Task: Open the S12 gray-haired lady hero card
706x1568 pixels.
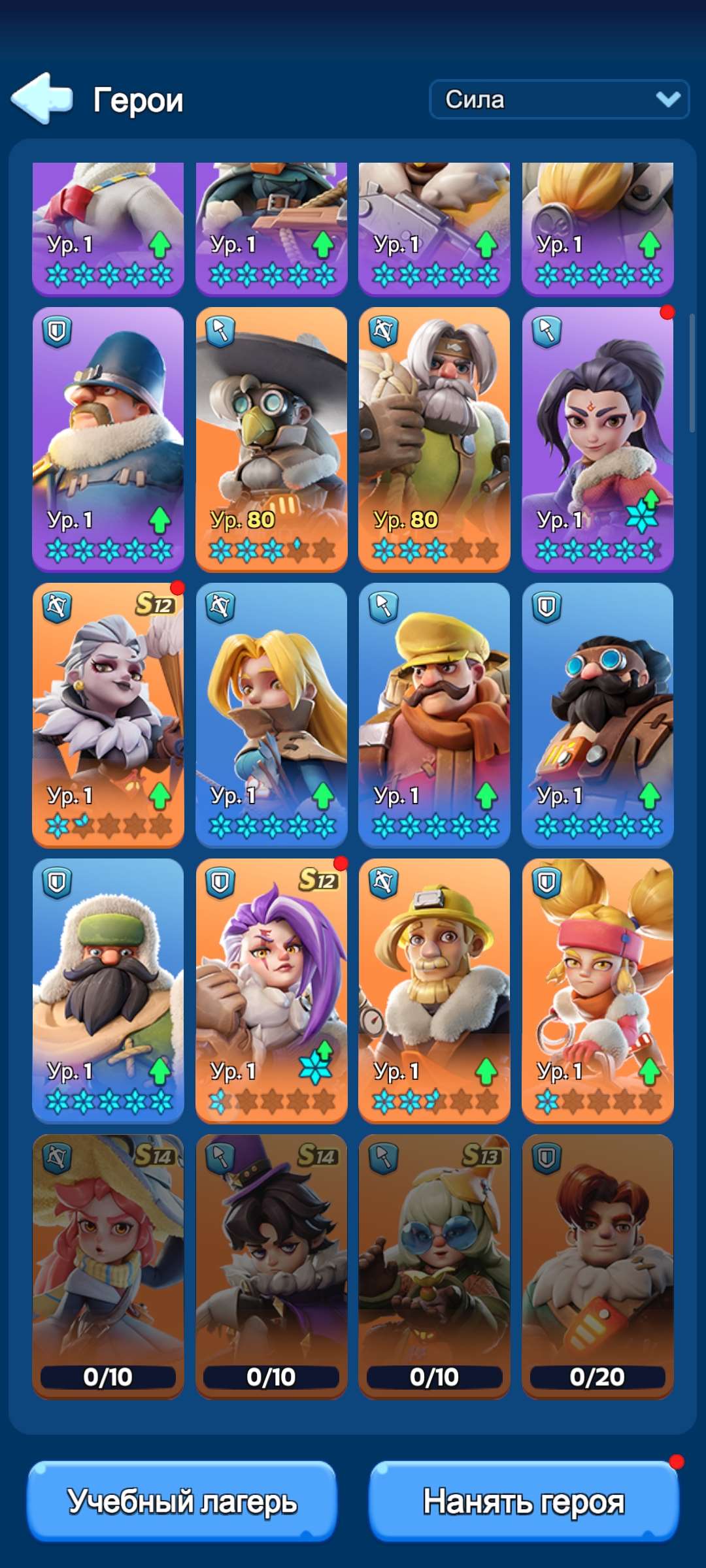Action: tap(108, 713)
